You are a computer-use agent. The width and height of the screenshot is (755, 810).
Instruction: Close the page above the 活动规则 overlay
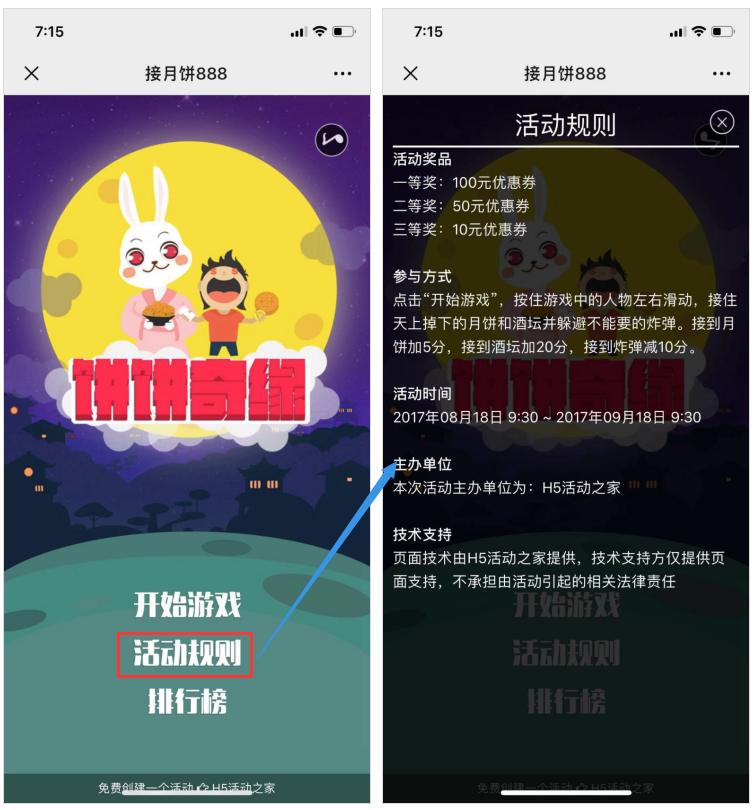[x=410, y=74]
